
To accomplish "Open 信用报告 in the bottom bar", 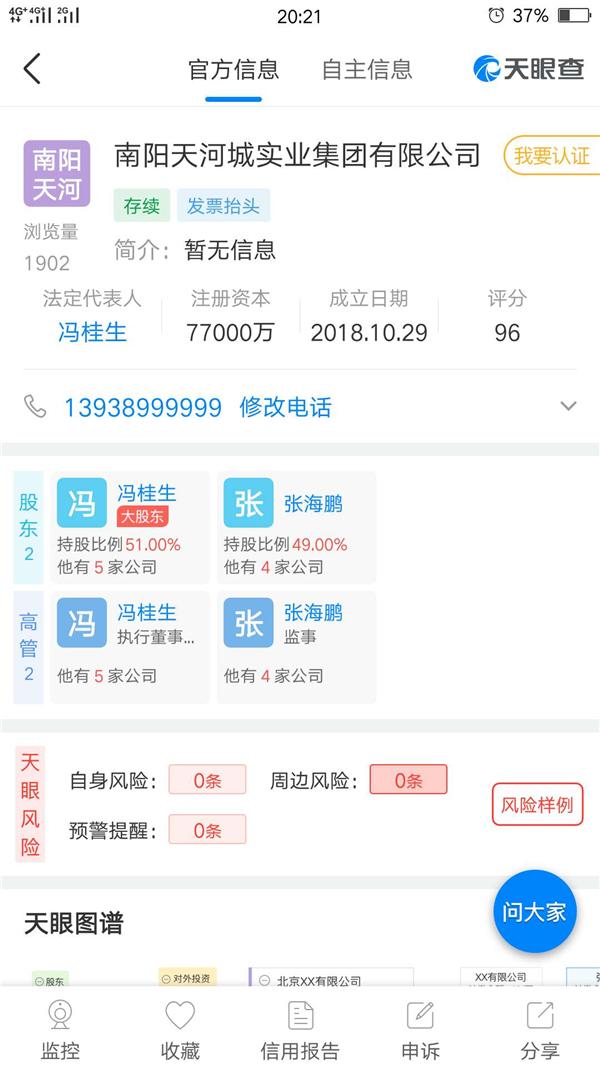I will 300,1031.
